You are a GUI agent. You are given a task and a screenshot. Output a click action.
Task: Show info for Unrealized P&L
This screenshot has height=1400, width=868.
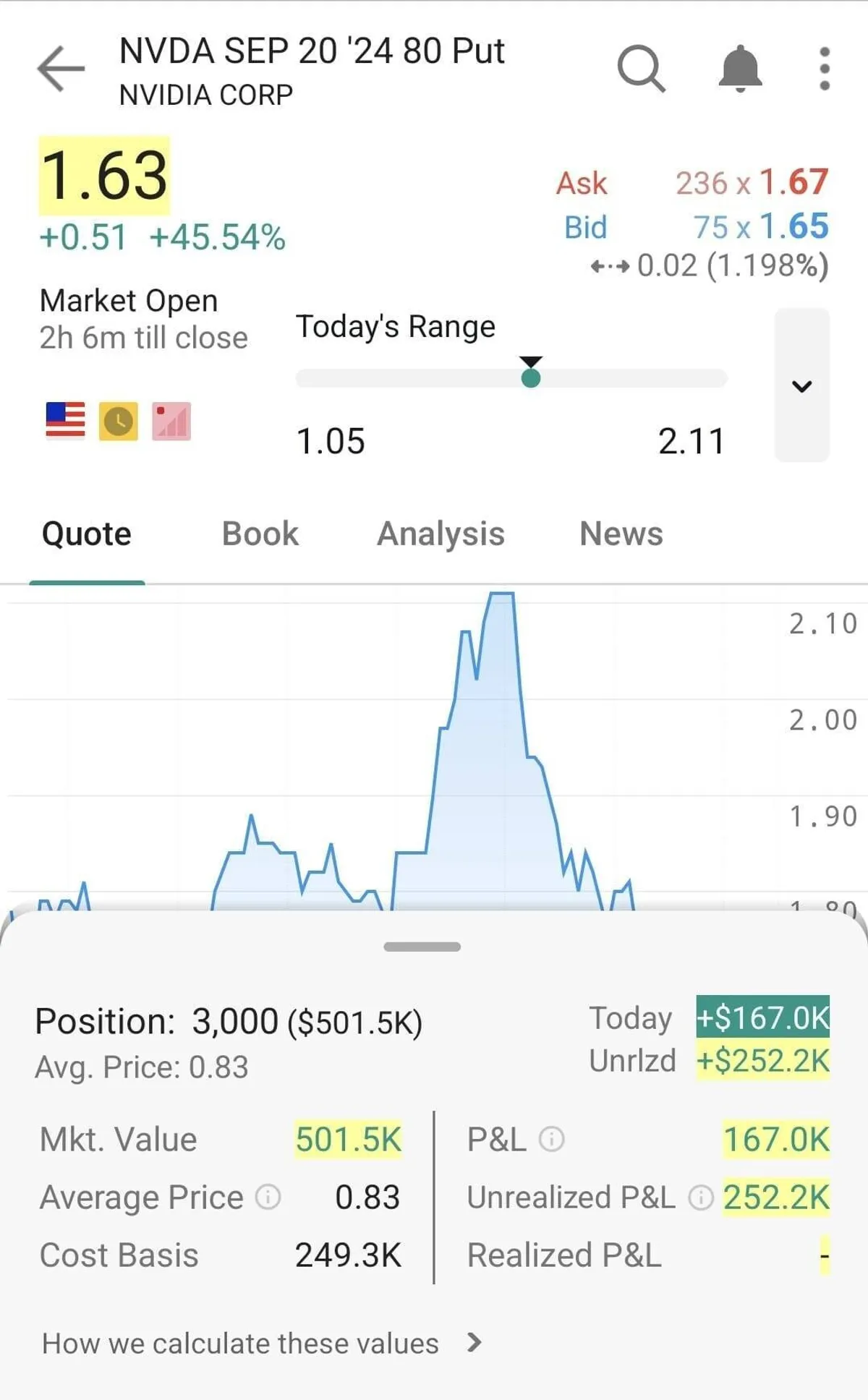click(700, 1198)
